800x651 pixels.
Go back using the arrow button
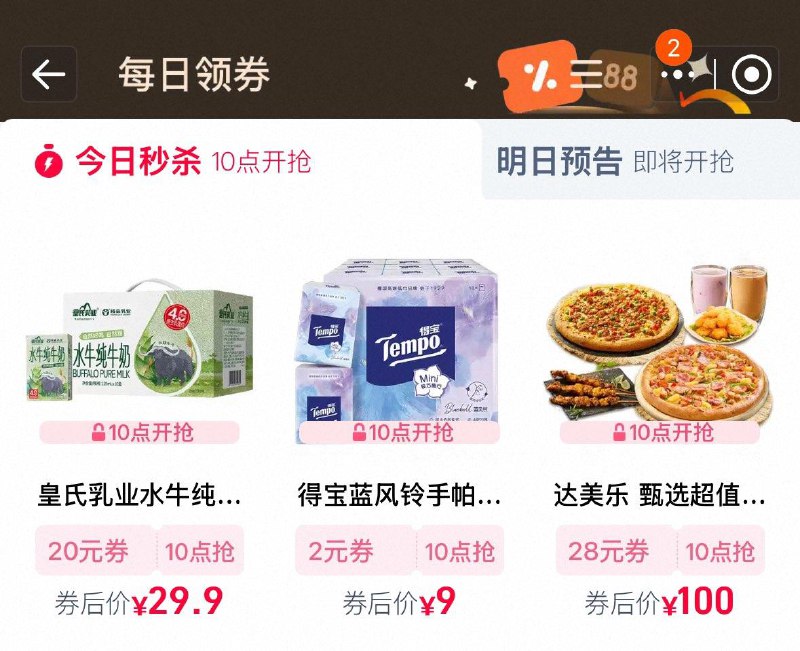[x=49, y=75]
